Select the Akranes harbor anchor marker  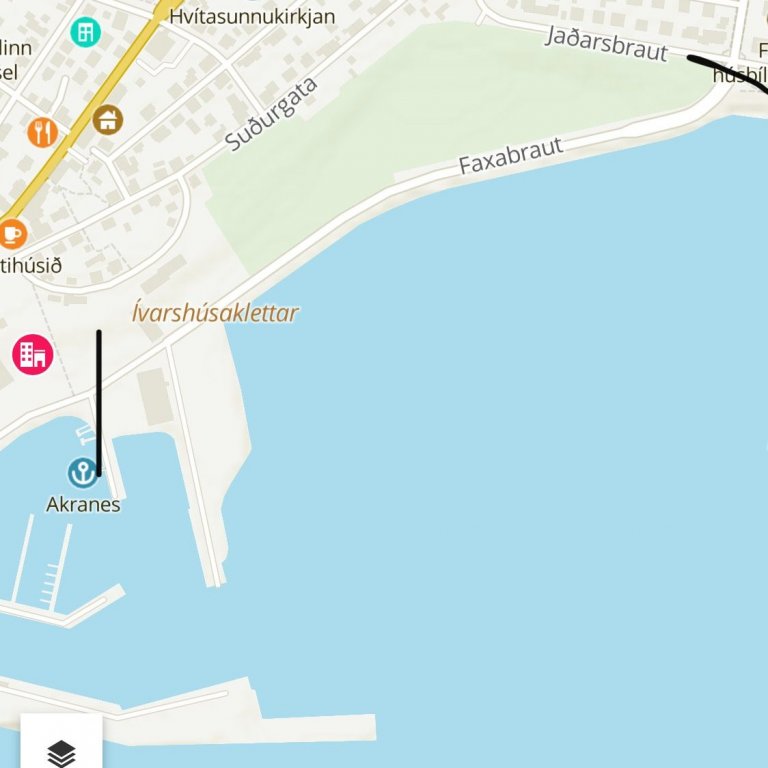point(82,471)
